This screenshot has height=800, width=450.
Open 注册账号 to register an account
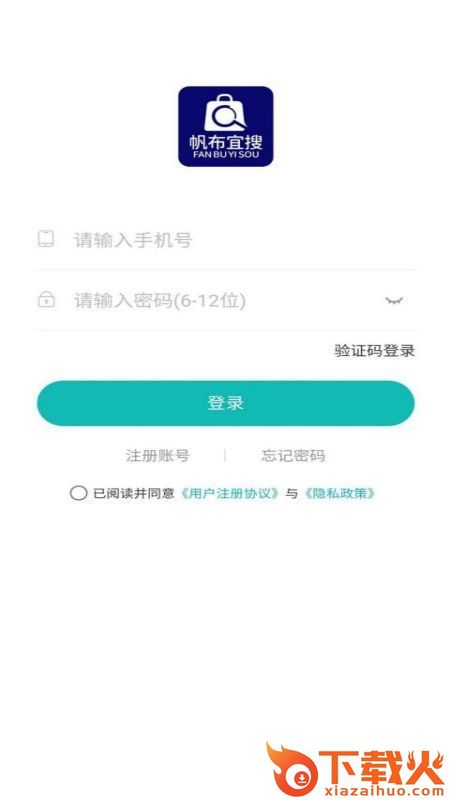158,455
